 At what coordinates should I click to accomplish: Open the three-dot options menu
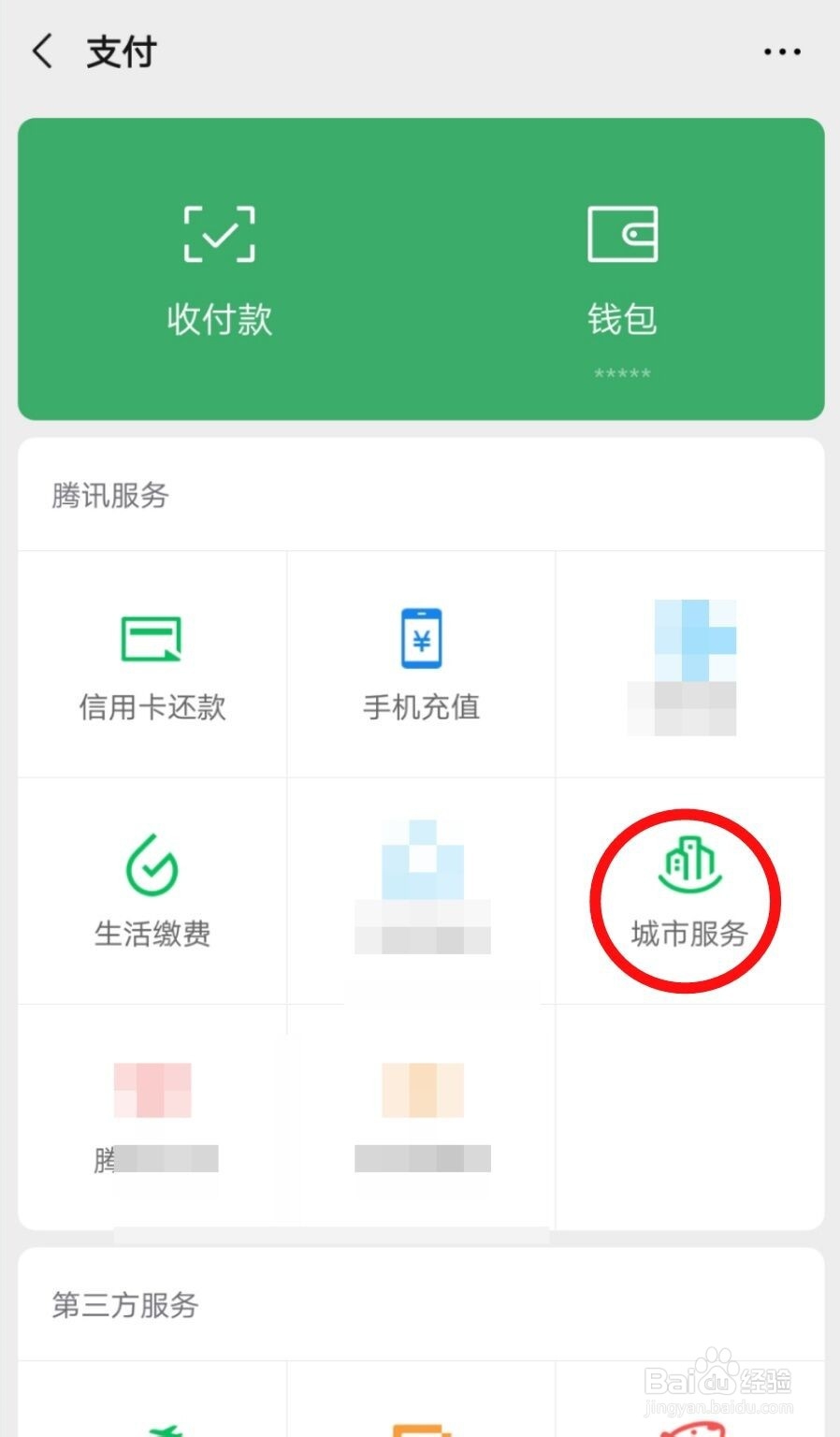point(782,51)
